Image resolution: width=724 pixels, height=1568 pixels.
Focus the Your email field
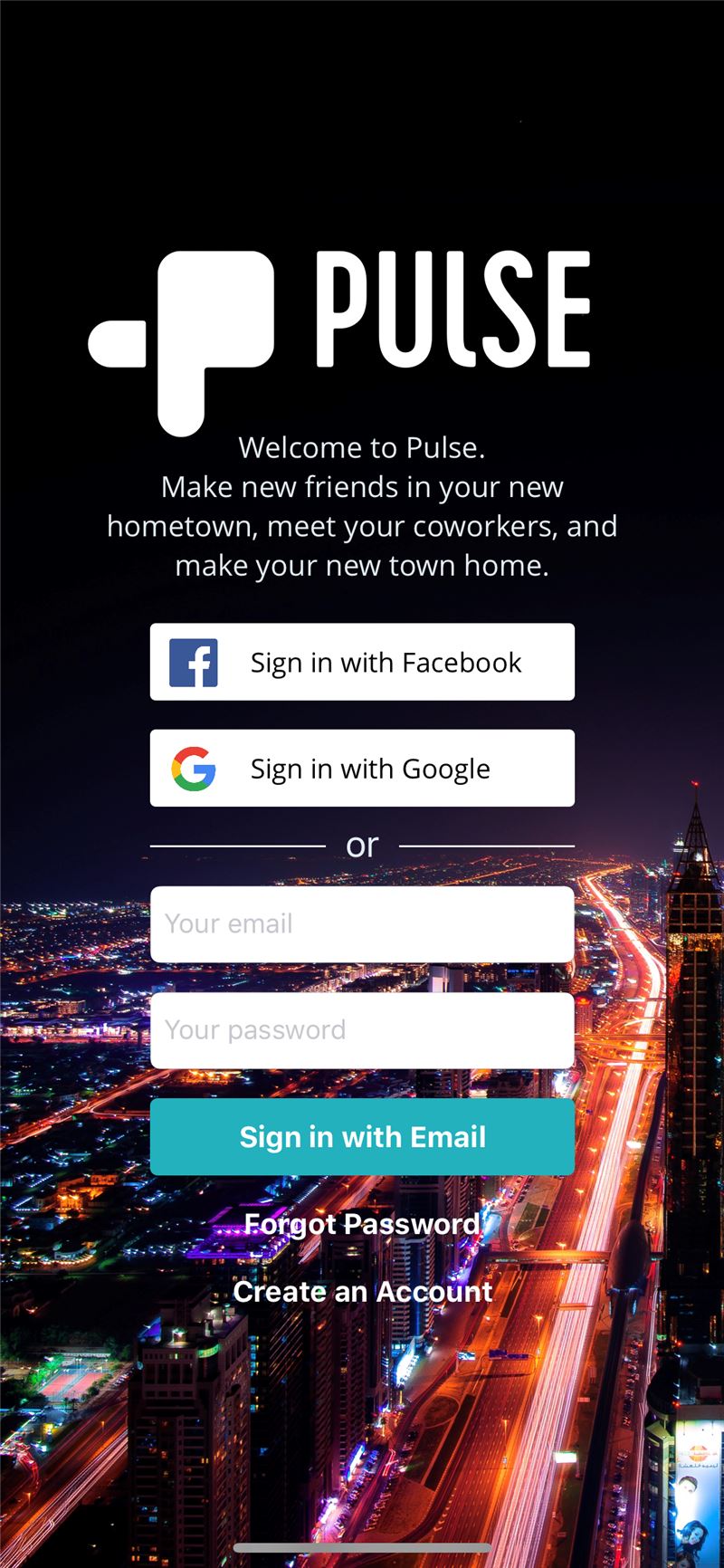[x=362, y=924]
